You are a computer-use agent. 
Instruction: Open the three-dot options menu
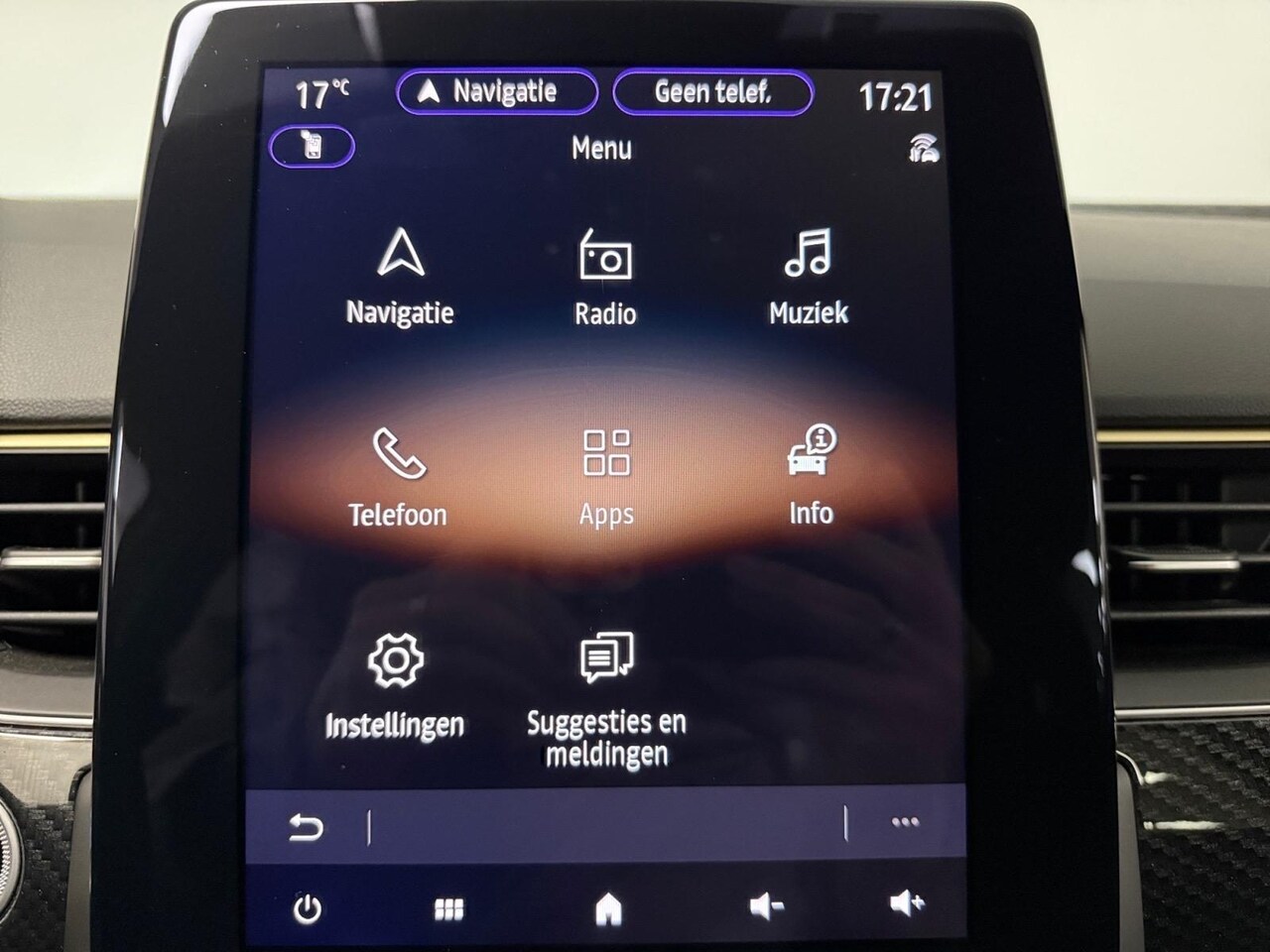tap(905, 822)
